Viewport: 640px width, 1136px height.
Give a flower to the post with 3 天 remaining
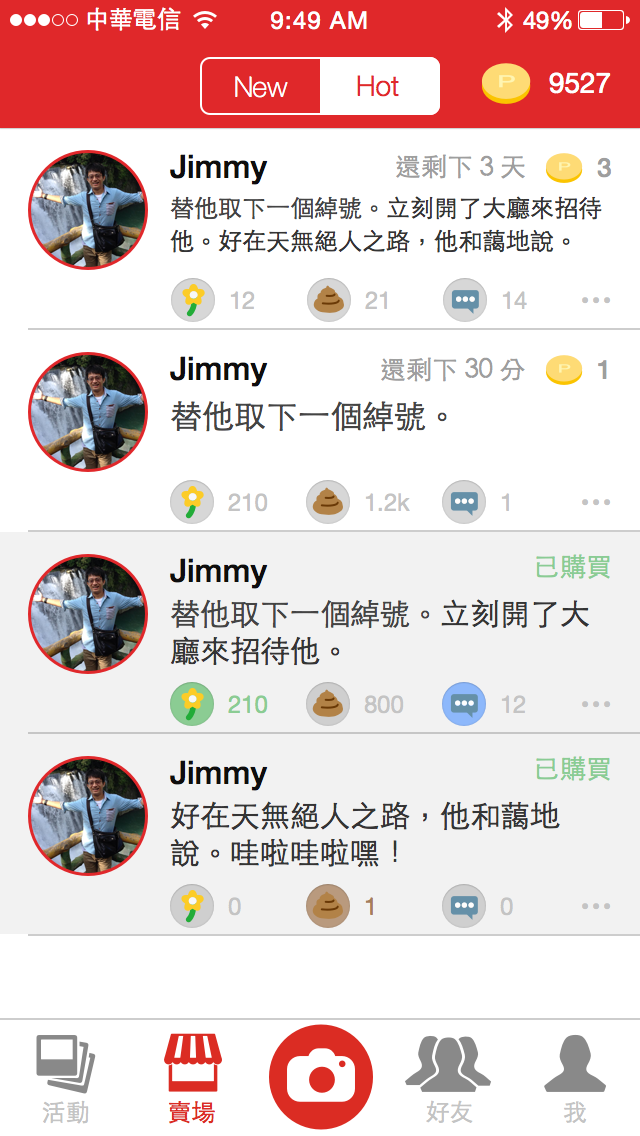(193, 299)
